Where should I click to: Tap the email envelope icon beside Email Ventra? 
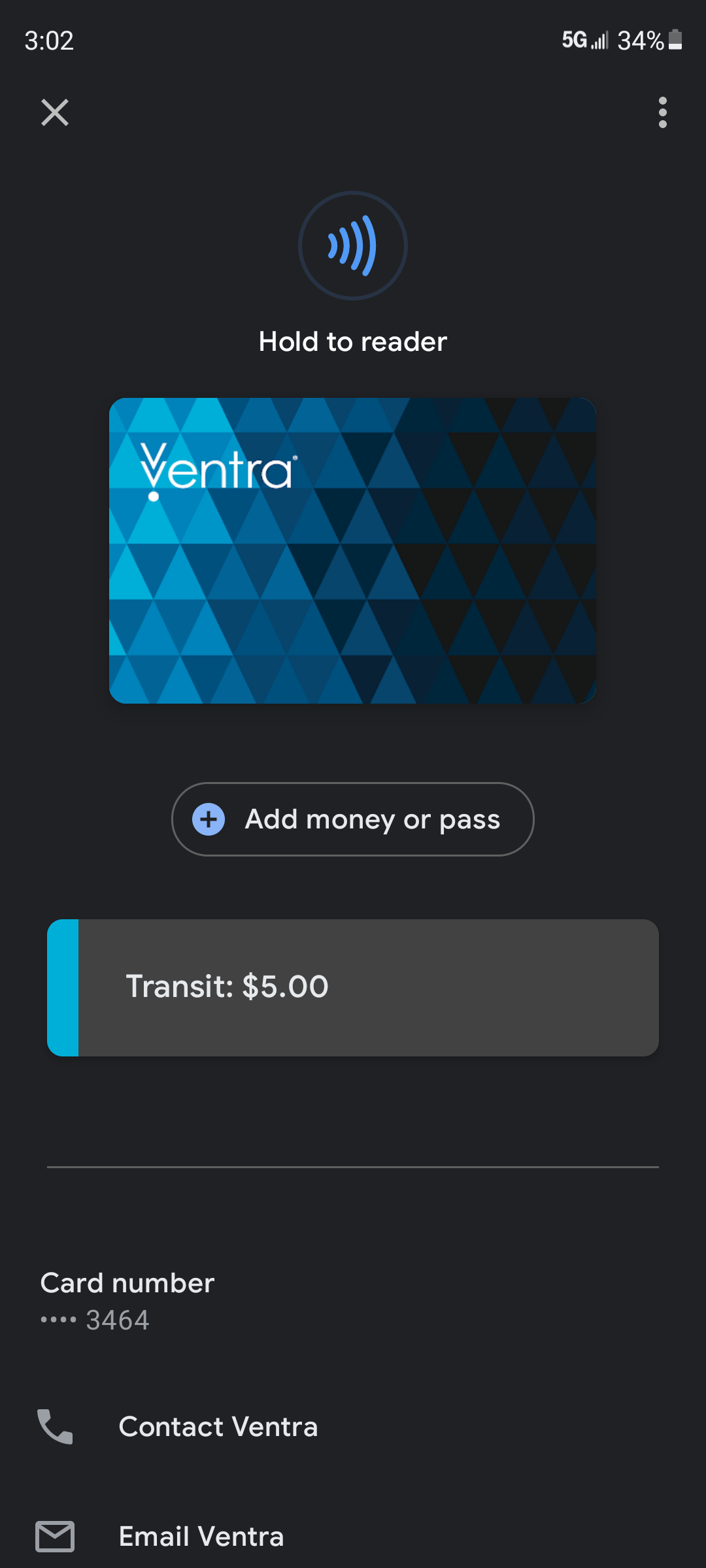pyautogui.click(x=56, y=1537)
